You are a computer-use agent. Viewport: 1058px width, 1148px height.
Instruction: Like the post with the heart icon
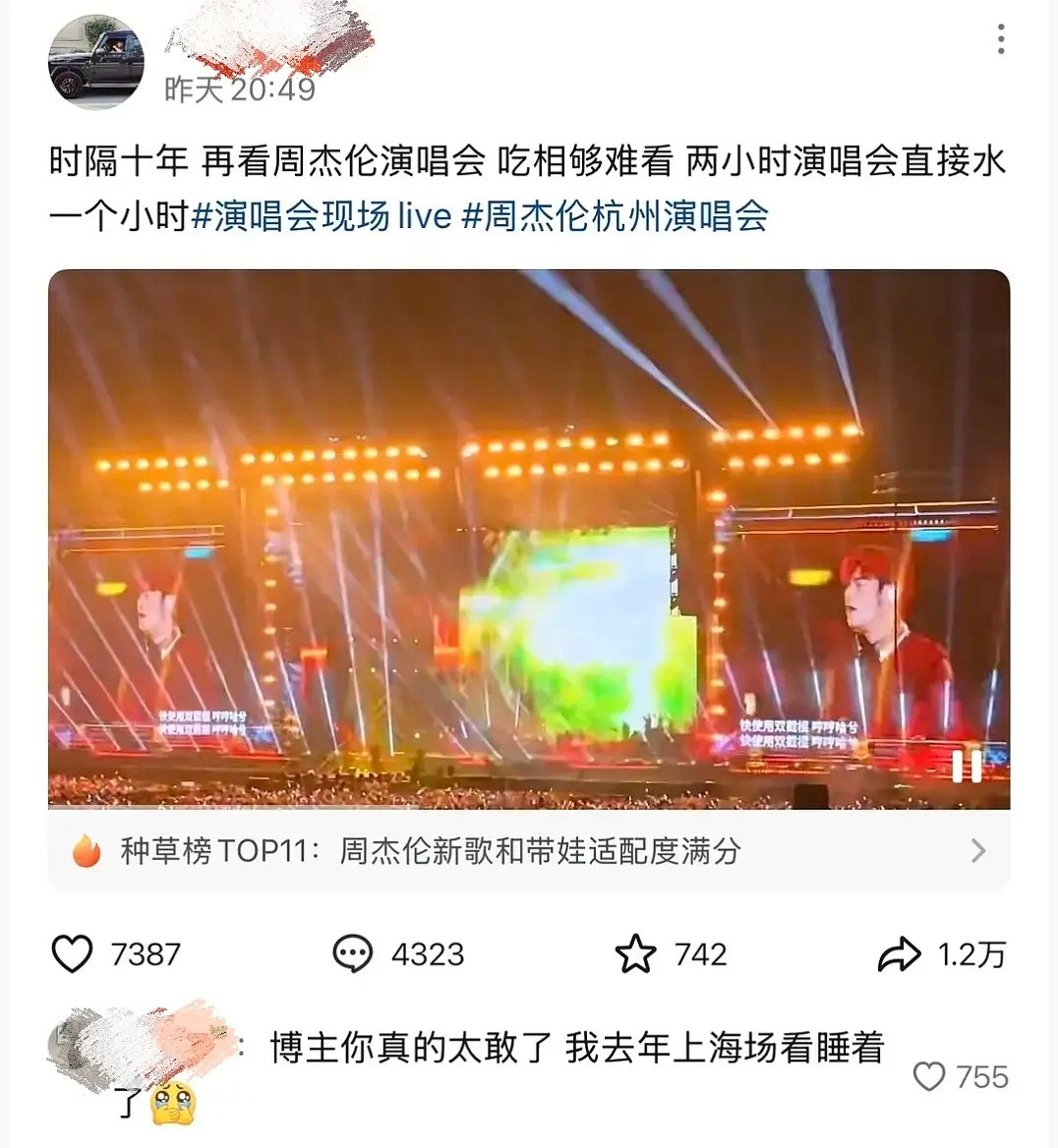pyautogui.click(x=70, y=953)
